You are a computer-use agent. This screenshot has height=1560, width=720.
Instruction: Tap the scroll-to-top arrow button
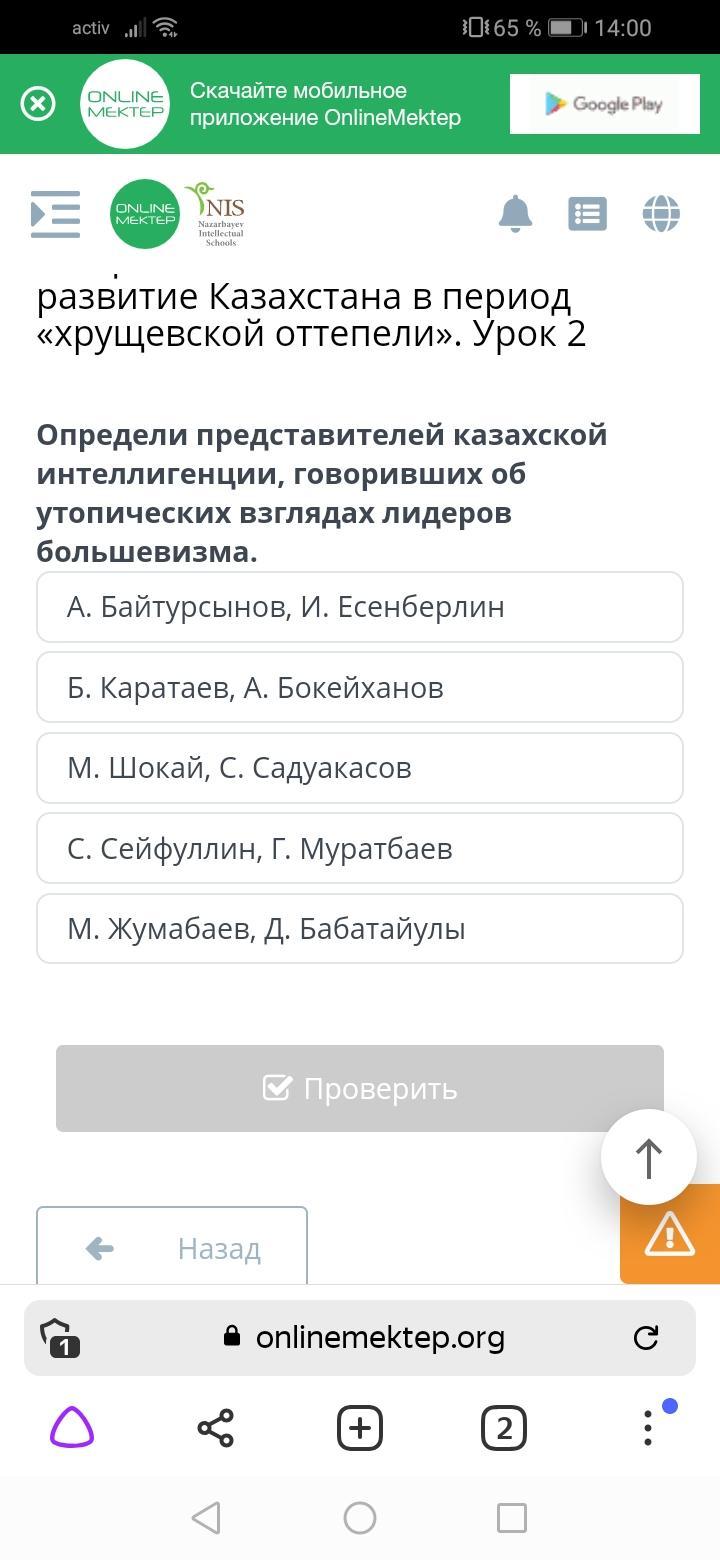(649, 1157)
